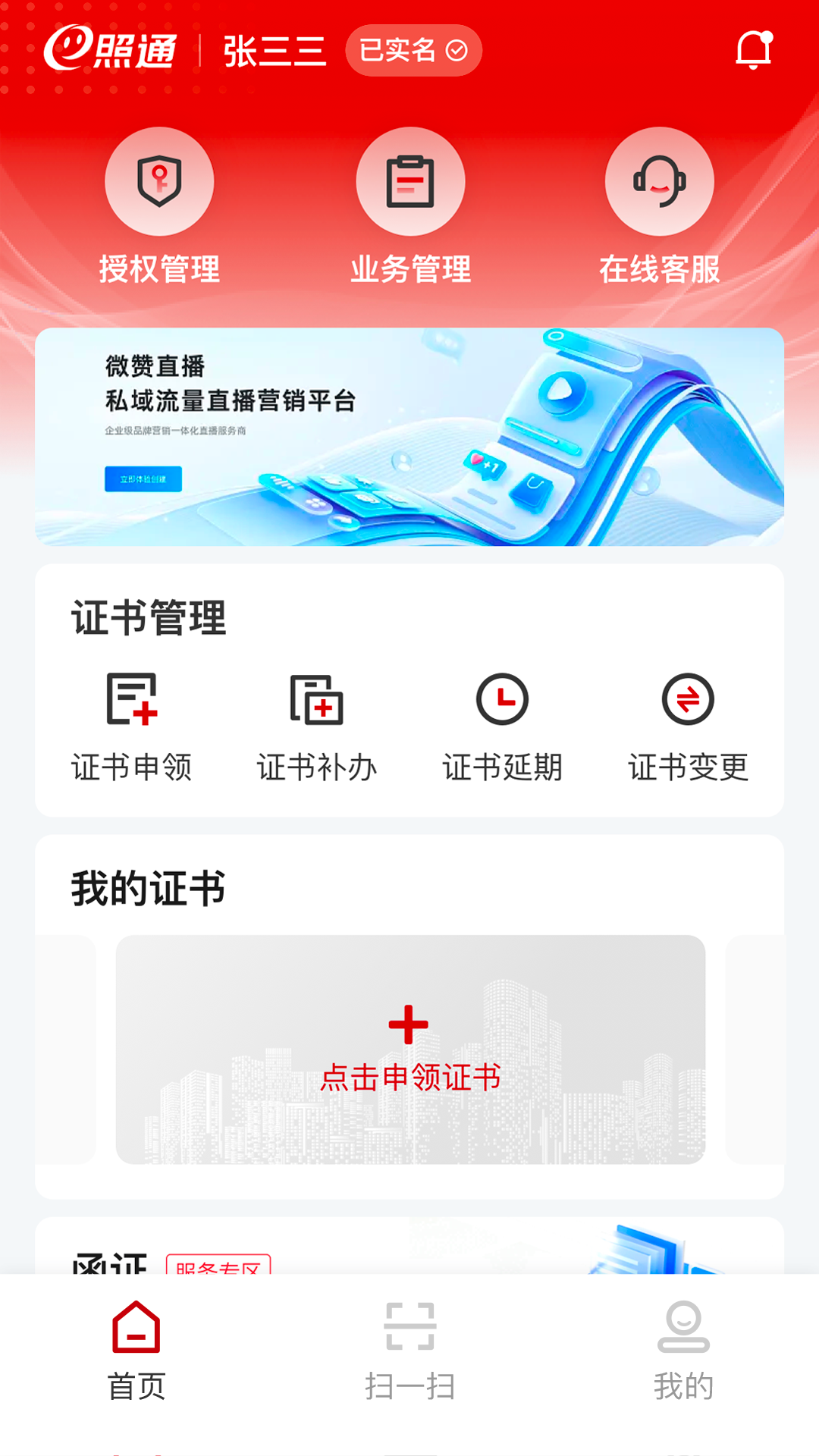Contact 在线客服 via the headset icon
This screenshot has width=819, height=1456.
(x=659, y=181)
